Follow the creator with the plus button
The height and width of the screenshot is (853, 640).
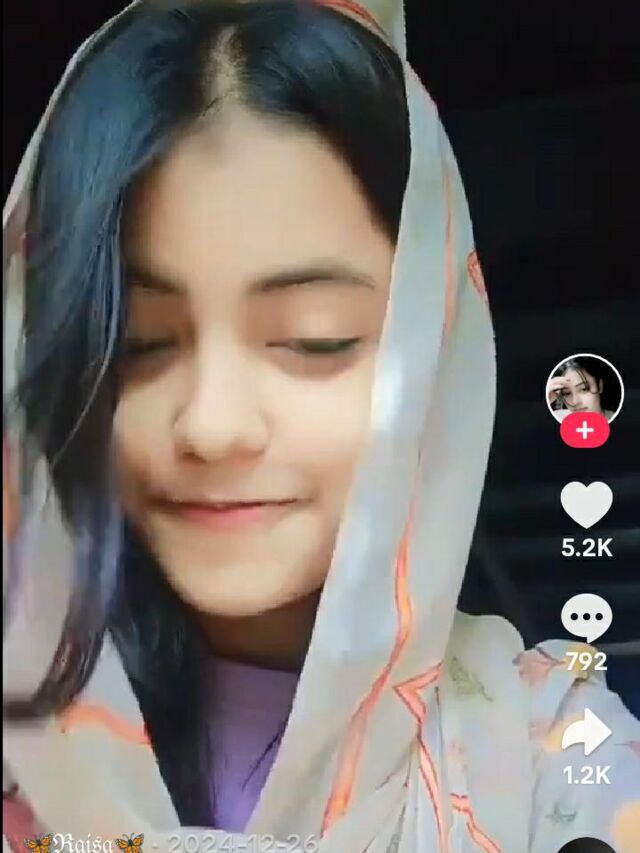(585, 431)
